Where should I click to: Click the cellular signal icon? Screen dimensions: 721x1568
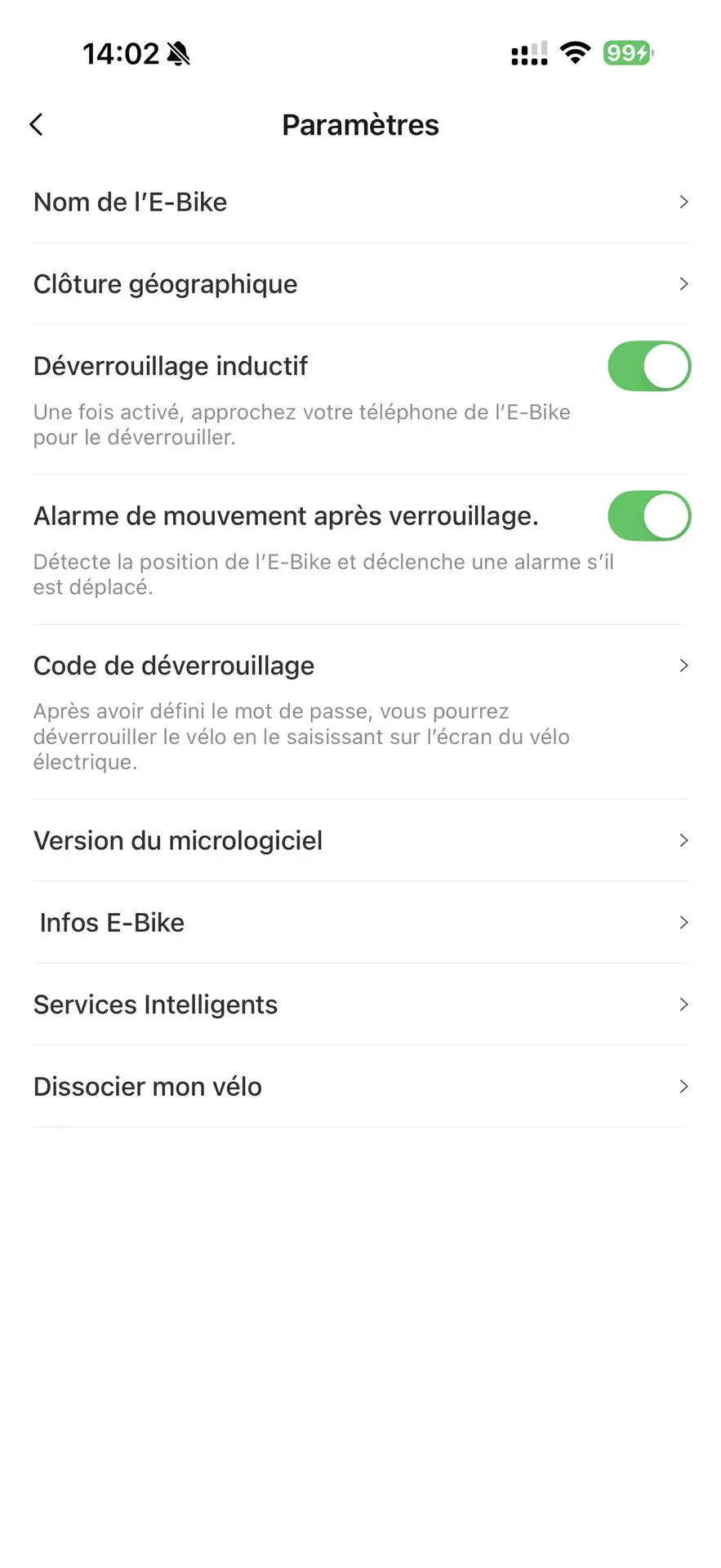tap(528, 53)
